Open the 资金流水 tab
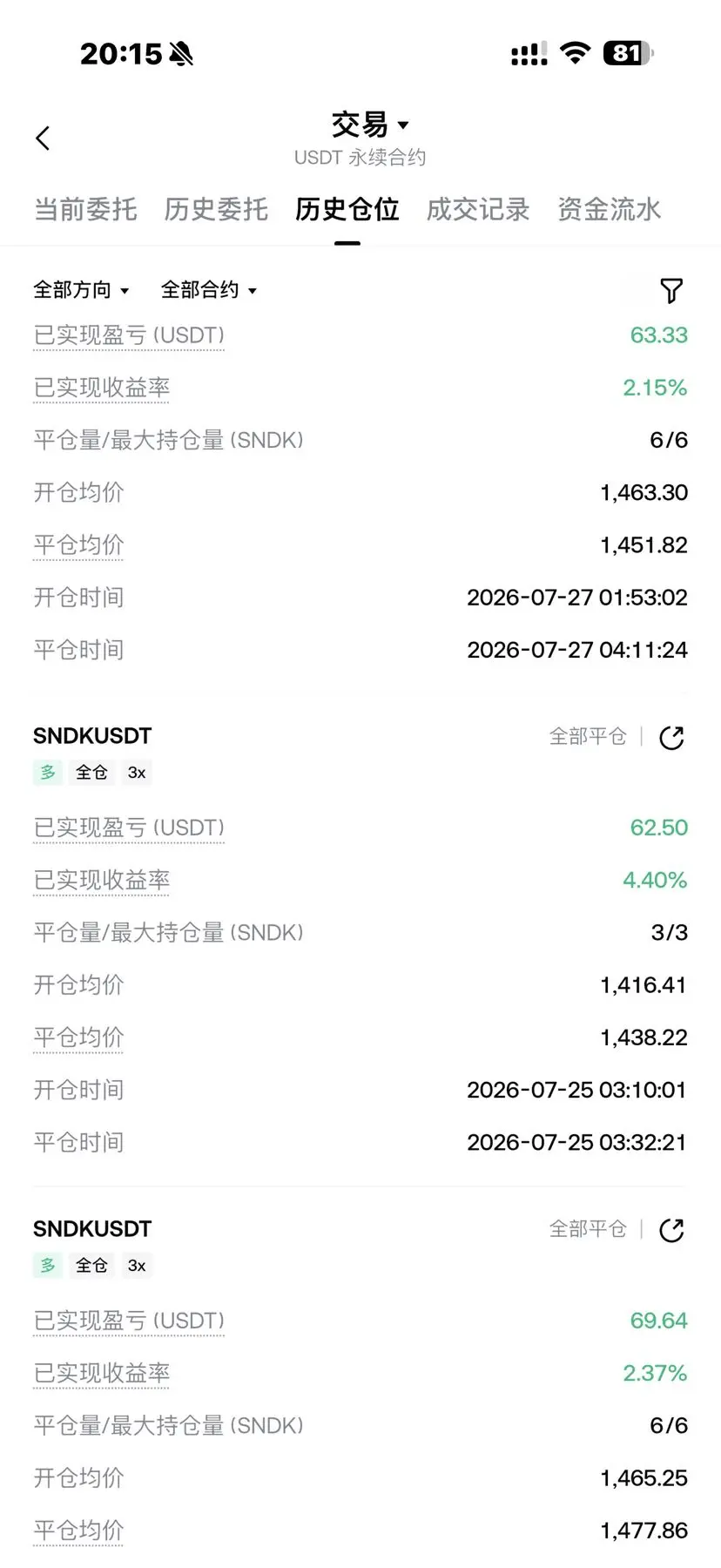Viewport: 721px width, 1568px height. pyautogui.click(x=610, y=209)
